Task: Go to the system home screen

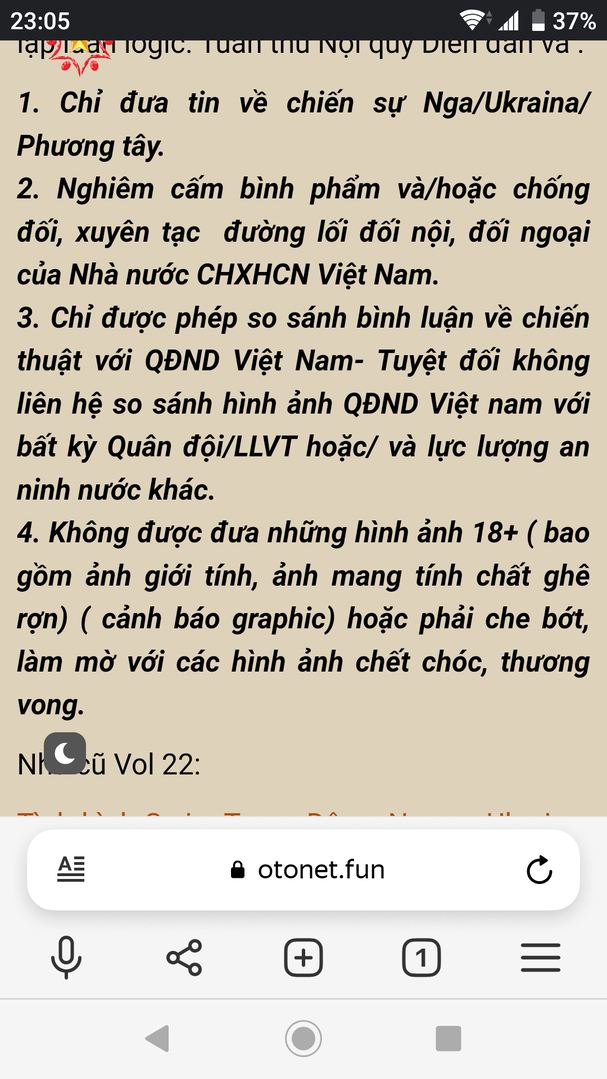Action: pos(304,1038)
